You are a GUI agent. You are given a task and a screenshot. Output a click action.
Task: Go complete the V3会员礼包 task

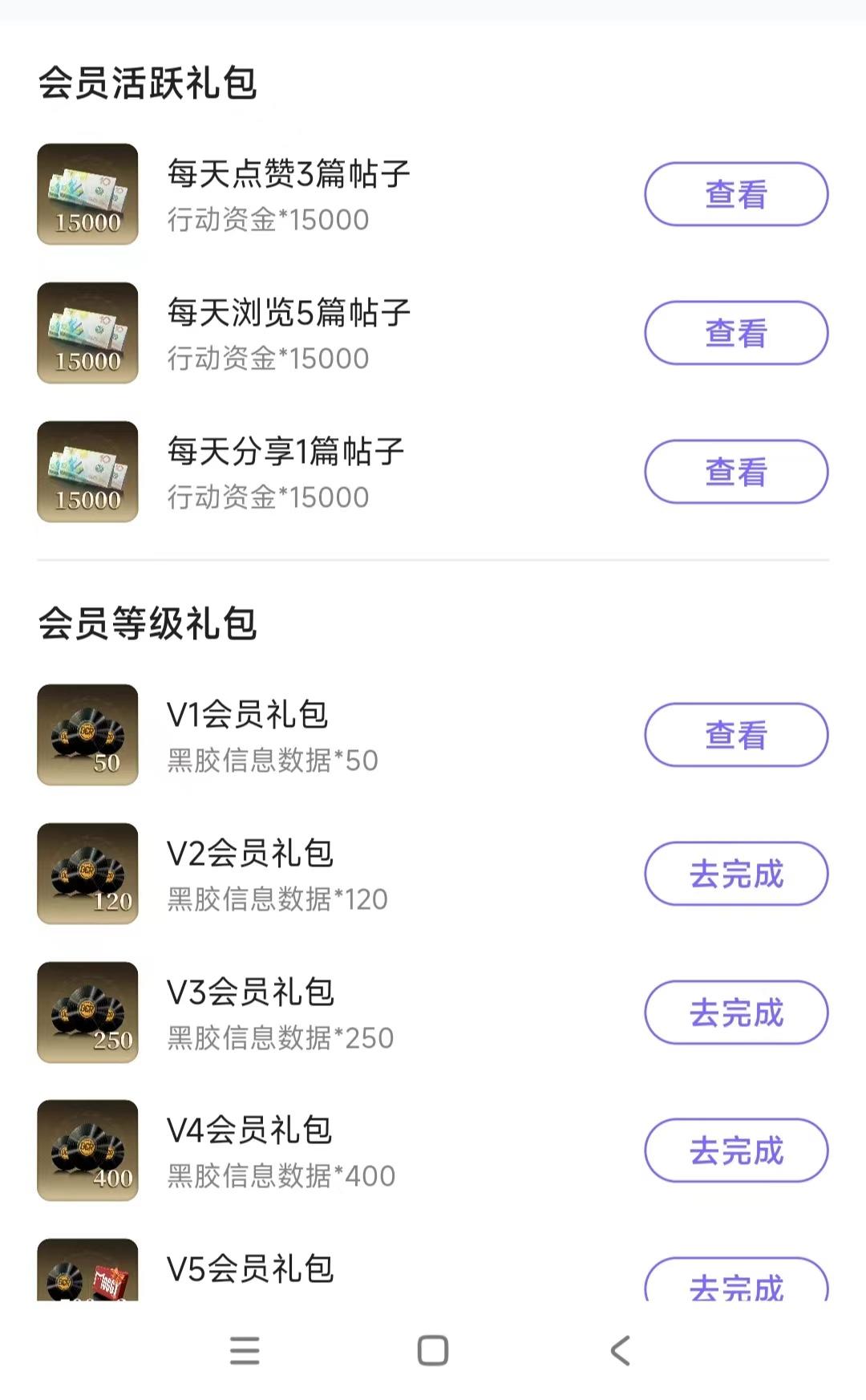click(x=736, y=1012)
